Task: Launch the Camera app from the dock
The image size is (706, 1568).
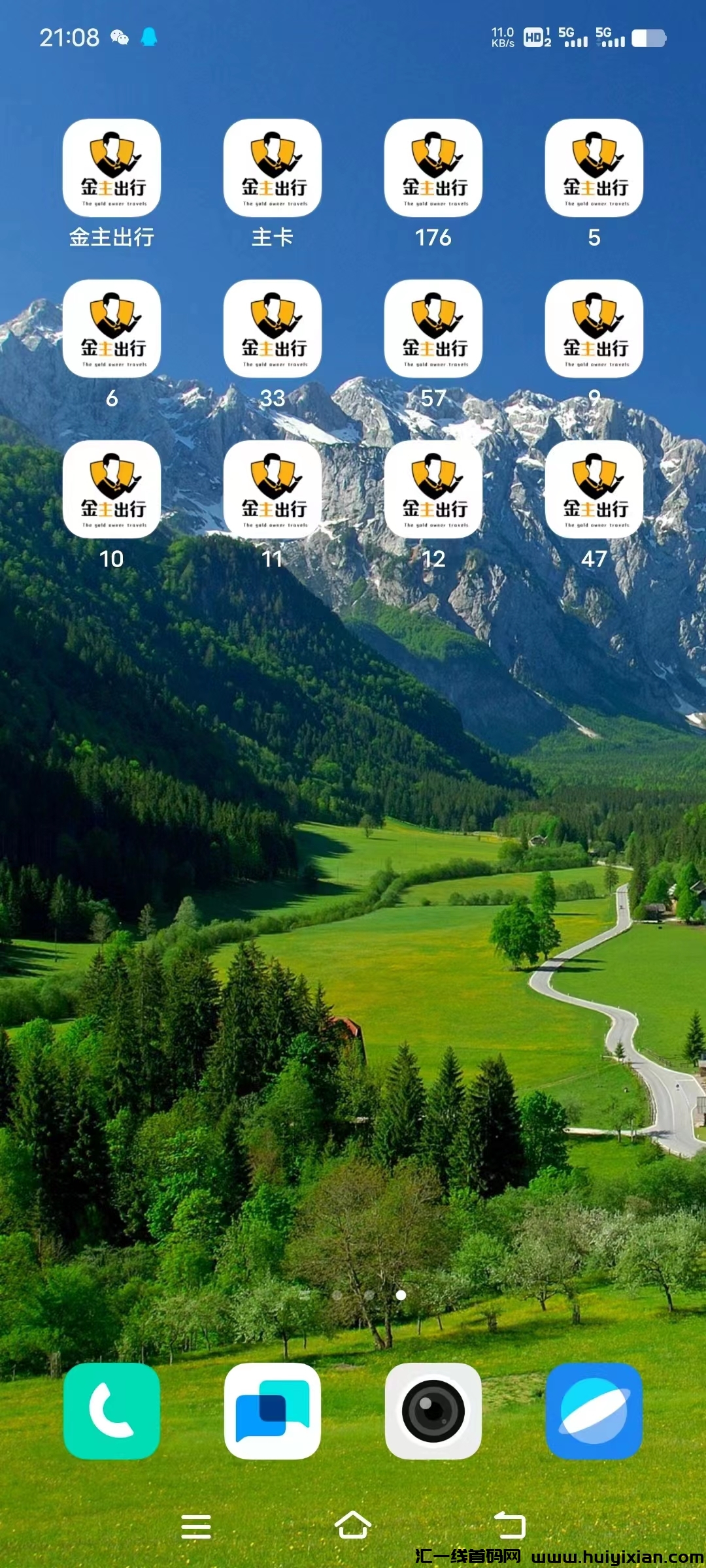Action: click(x=433, y=1411)
